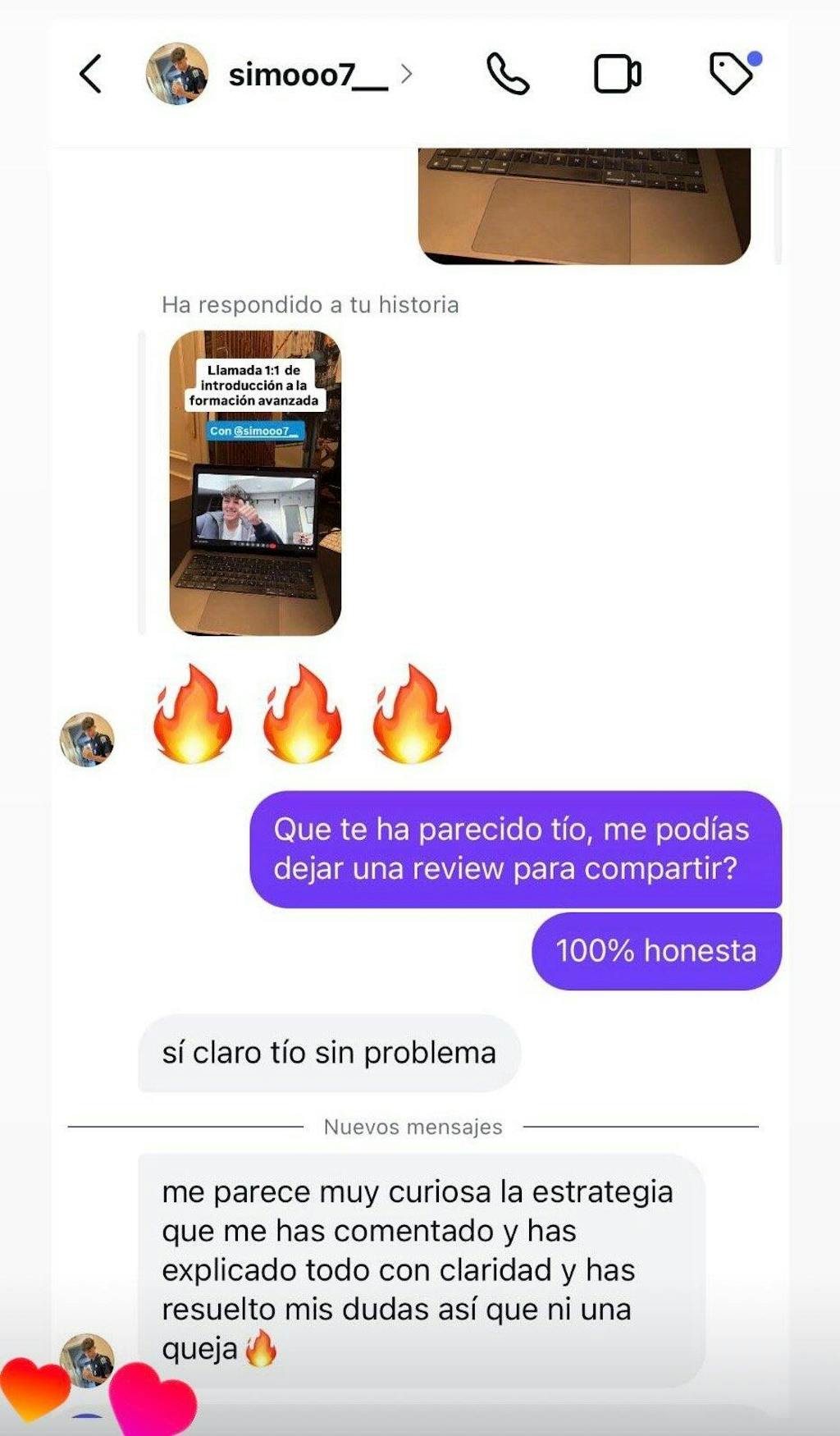Open the label tag icon

tap(731, 74)
